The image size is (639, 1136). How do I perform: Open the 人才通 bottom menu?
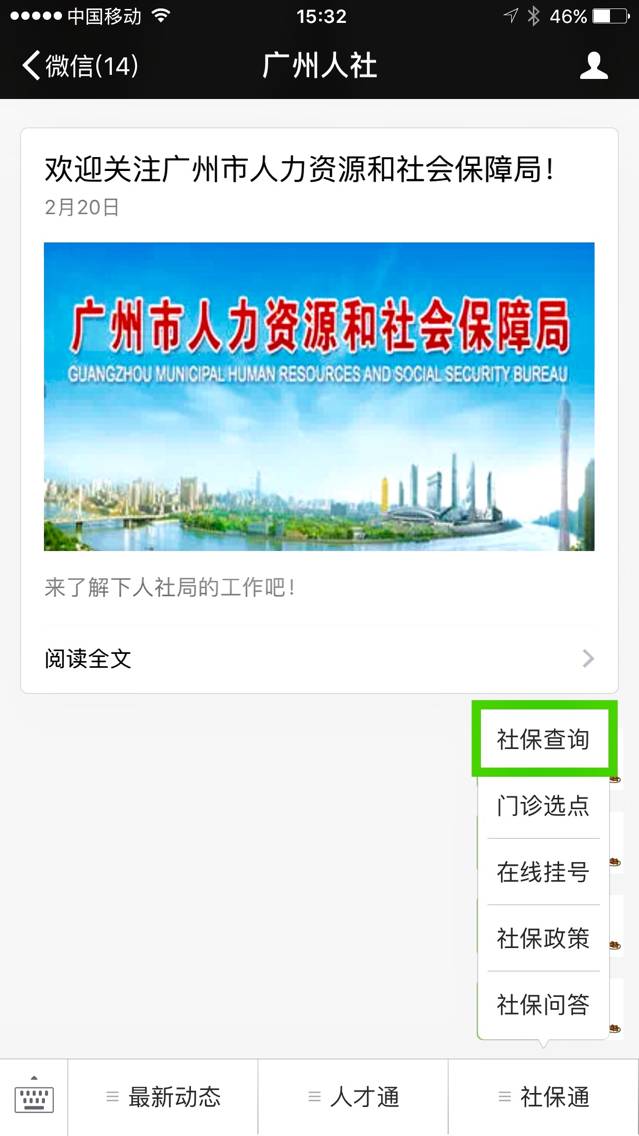coord(353,1098)
